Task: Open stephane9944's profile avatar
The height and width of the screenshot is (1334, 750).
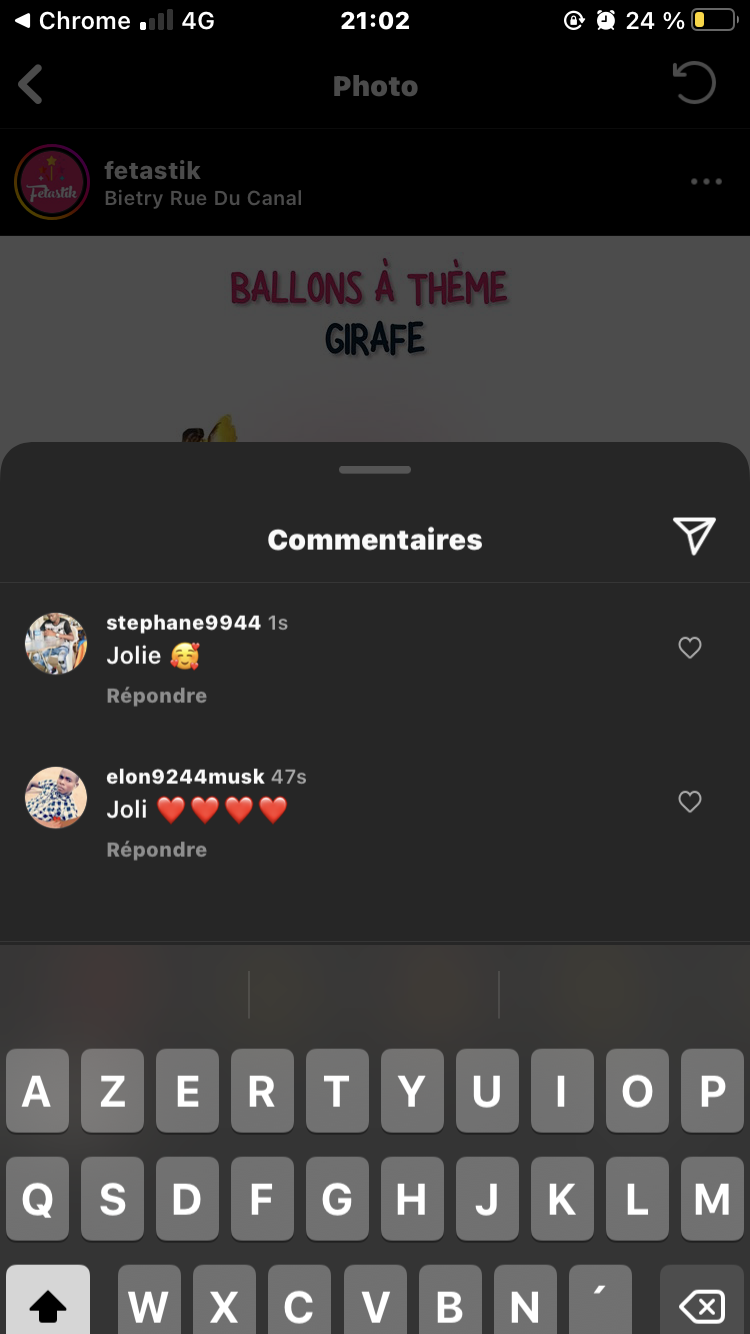Action: pos(56,644)
